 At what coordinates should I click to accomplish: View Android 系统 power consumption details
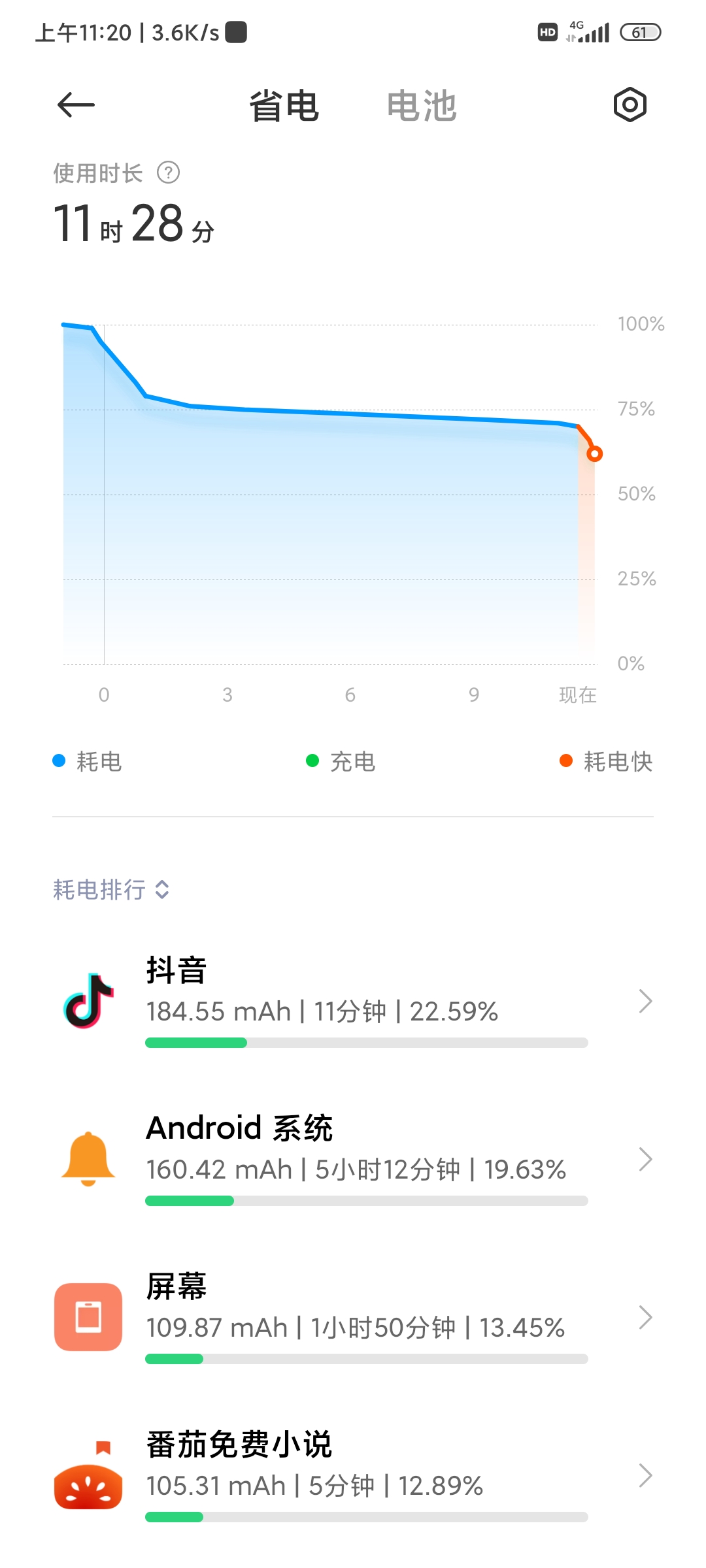coord(353,1160)
